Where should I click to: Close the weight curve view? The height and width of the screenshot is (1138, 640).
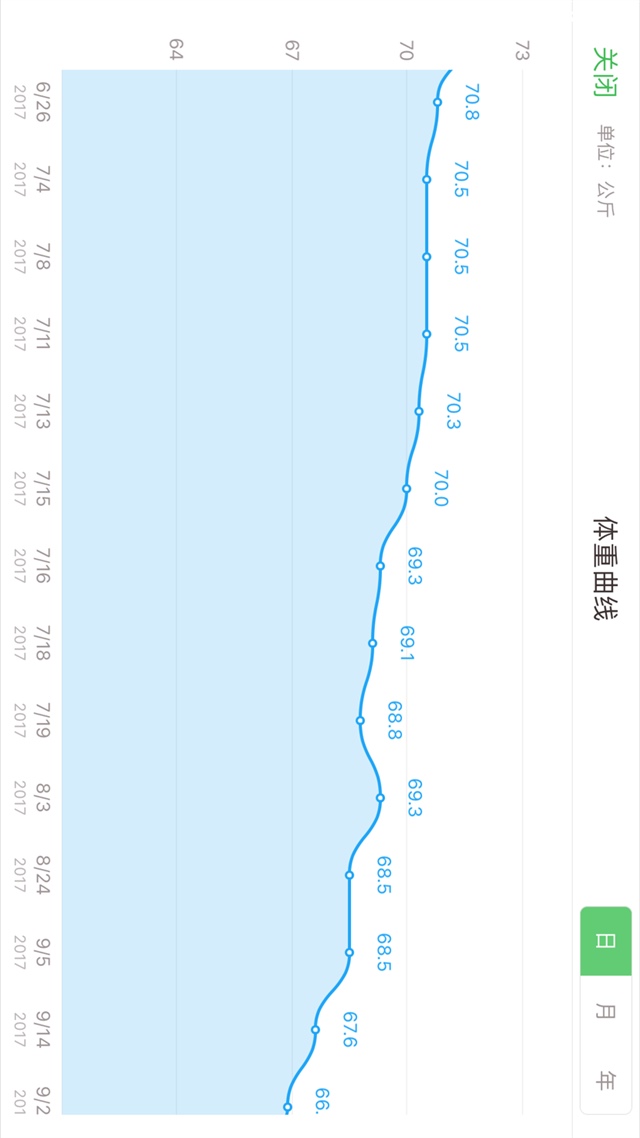pos(606,69)
